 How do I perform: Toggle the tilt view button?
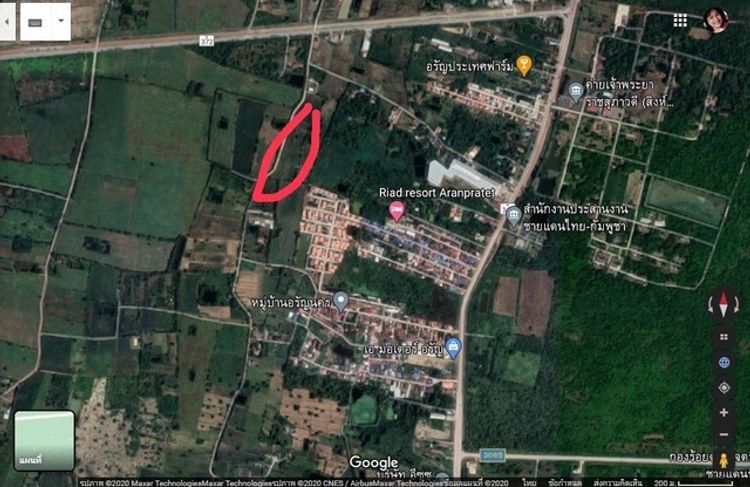click(723, 337)
